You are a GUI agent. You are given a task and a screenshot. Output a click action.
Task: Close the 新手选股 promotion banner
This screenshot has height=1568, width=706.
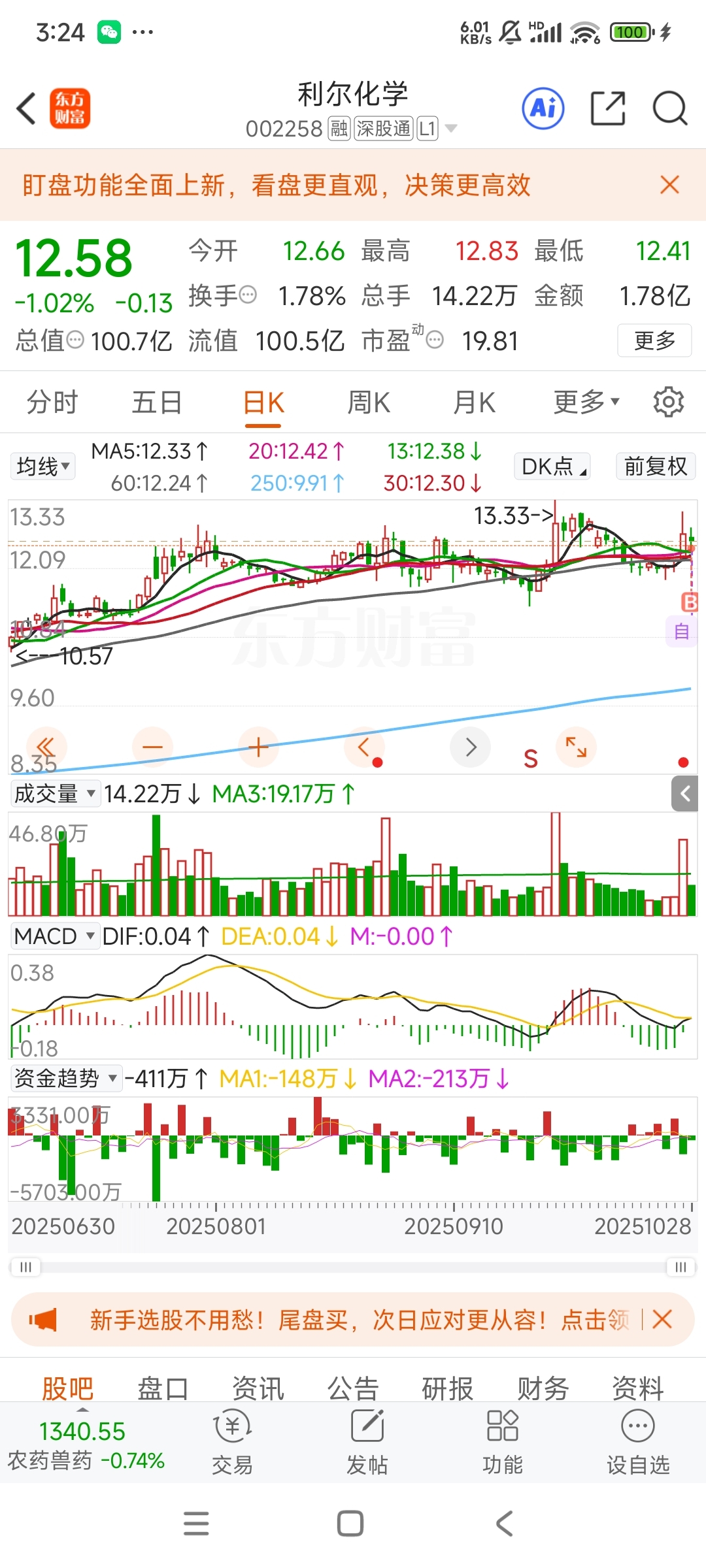(662, 1319)
